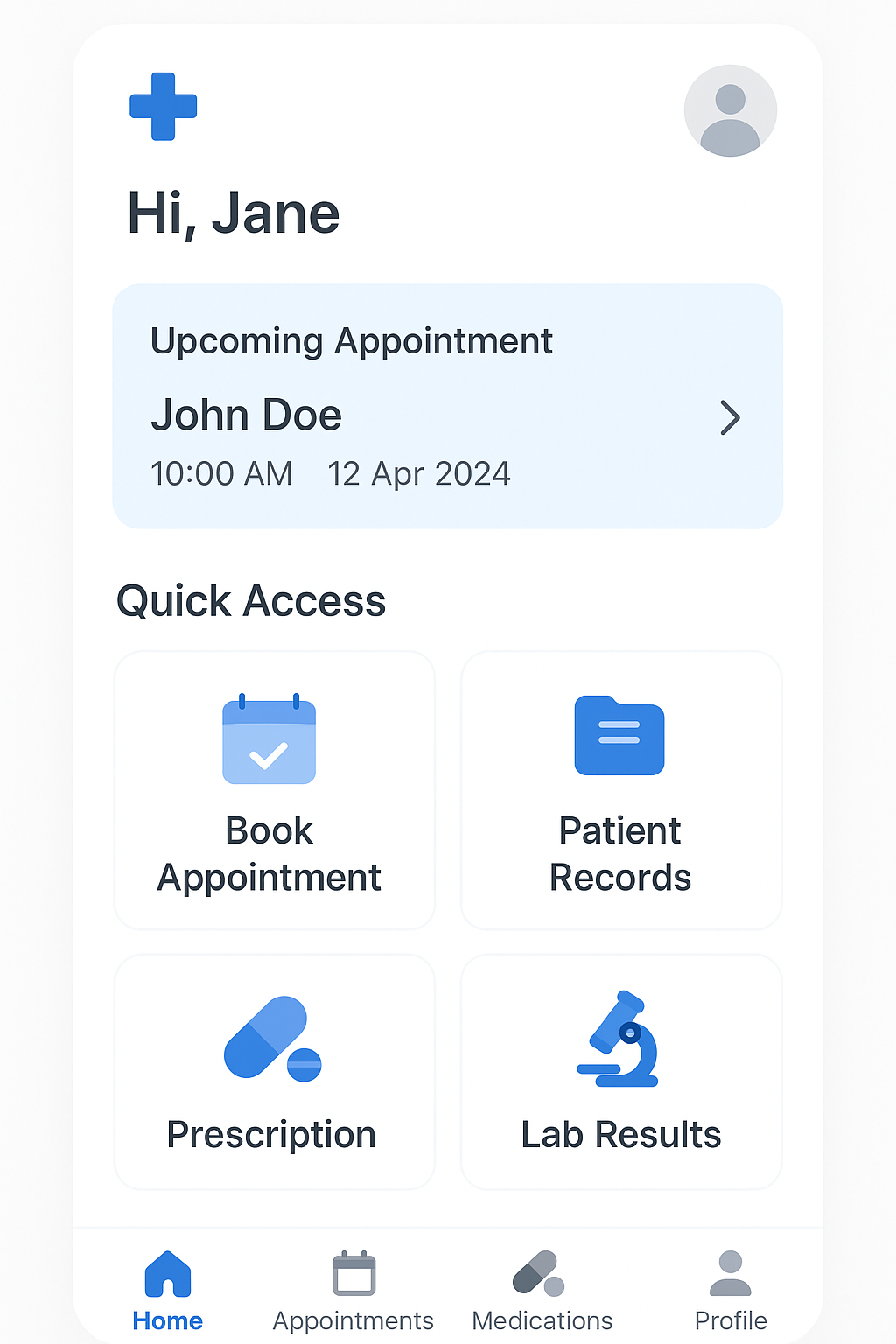Expand the John Doe appointment with the chevron
Screen dimensions: 896x1344
click(731, 418)
